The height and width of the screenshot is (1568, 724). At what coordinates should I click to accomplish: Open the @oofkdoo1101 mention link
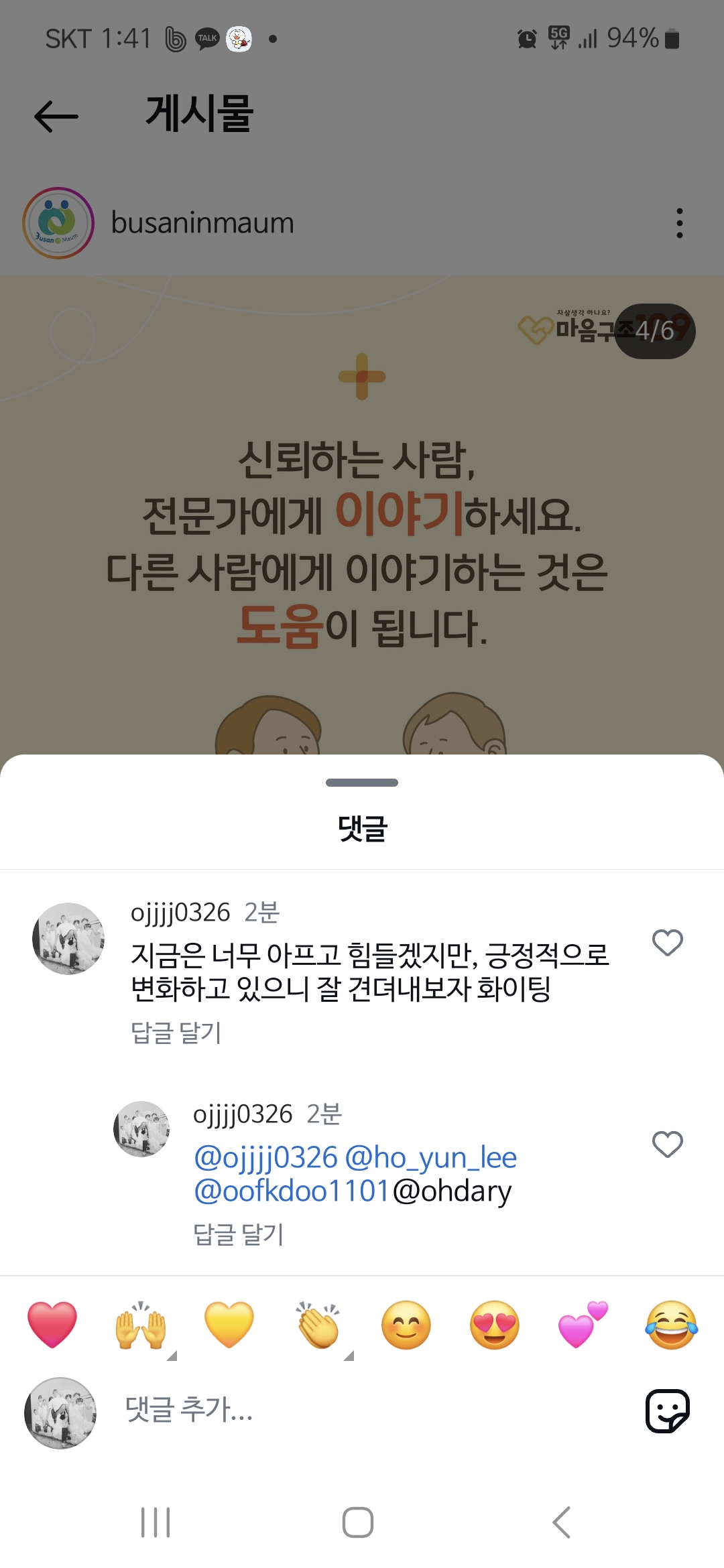(292, 1191)
